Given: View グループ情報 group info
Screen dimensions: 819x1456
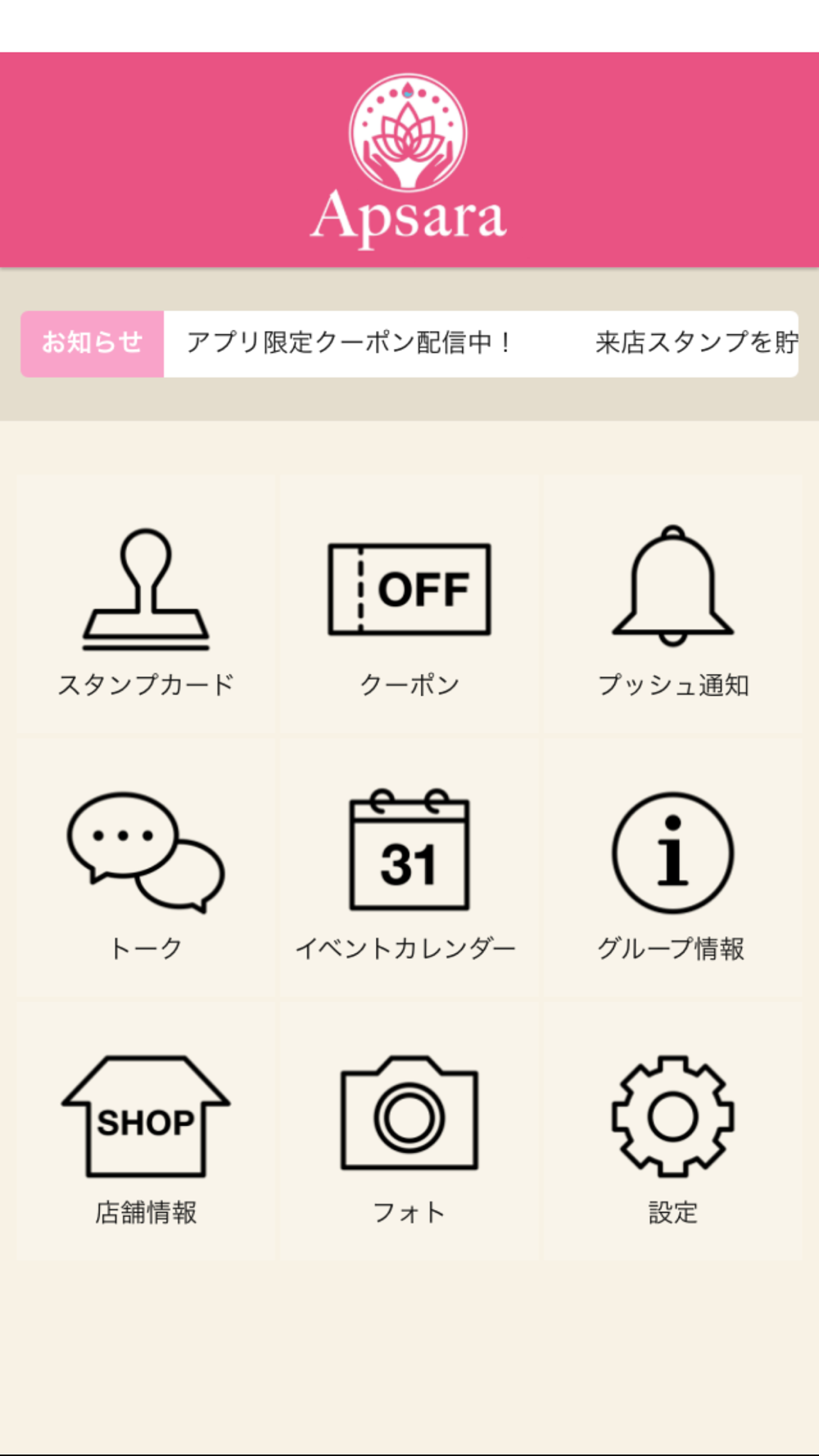Looking at the screenshot, I should pos(672,868).
